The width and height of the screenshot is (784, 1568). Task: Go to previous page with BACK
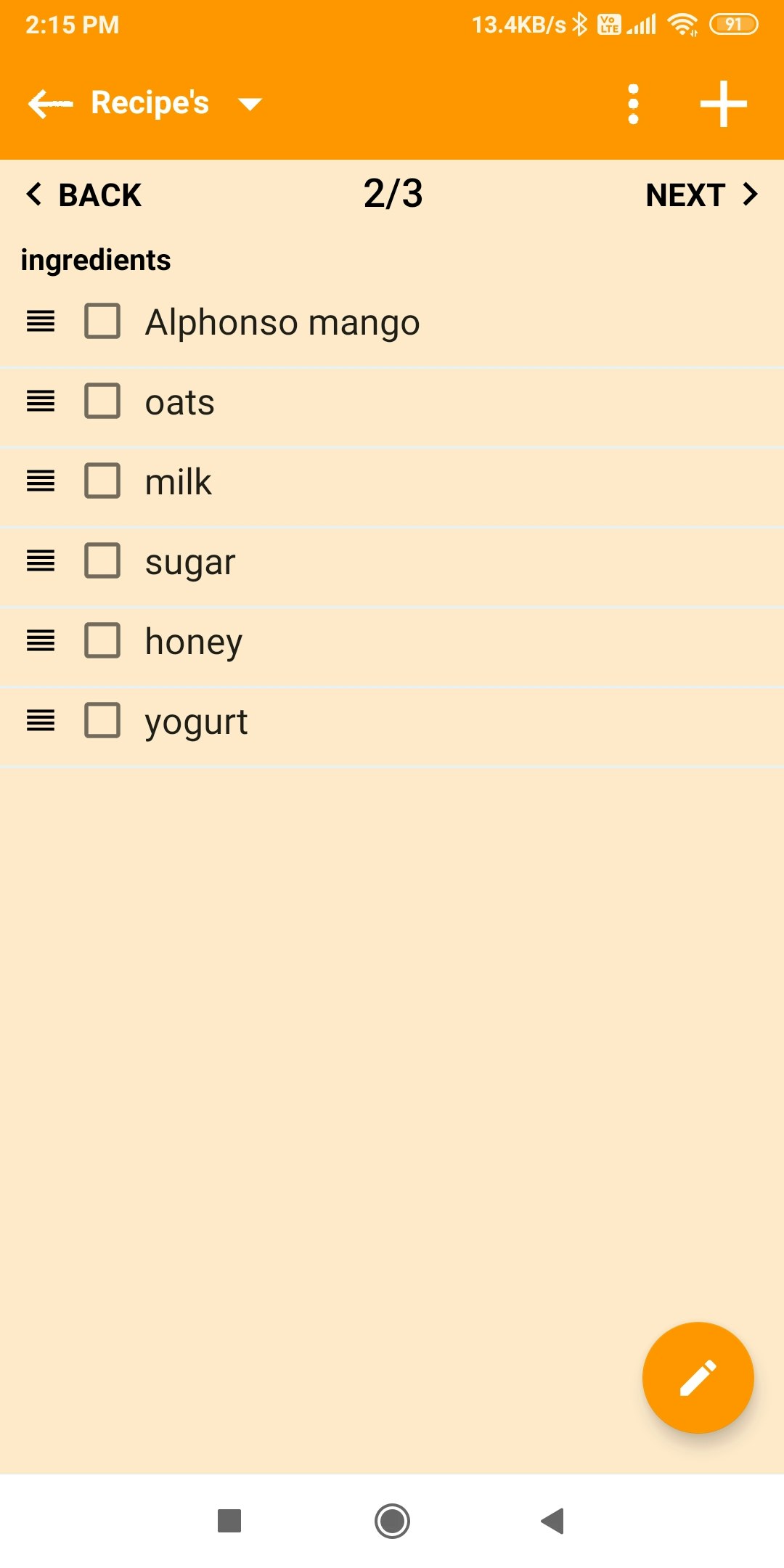click(x=83, y=195)
